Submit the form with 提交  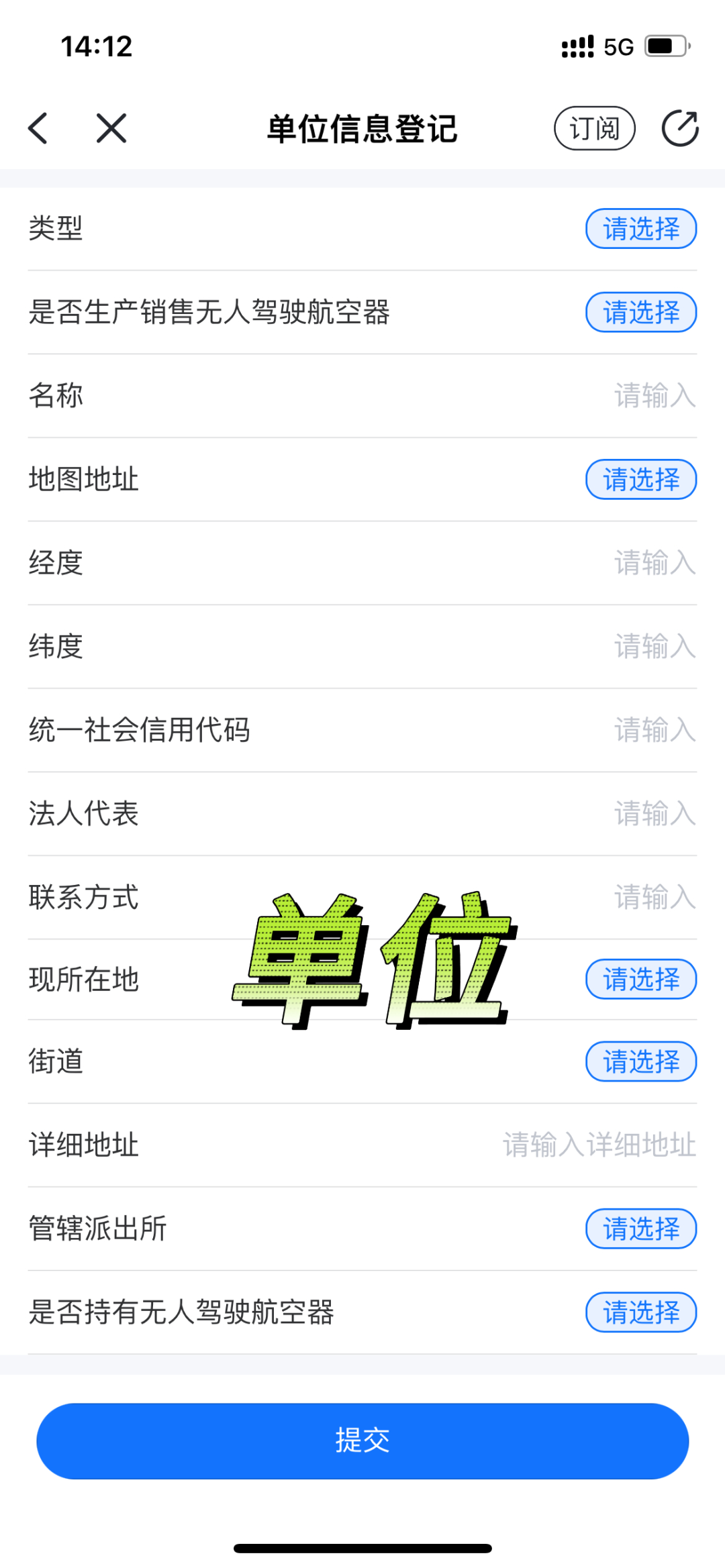362,1441
